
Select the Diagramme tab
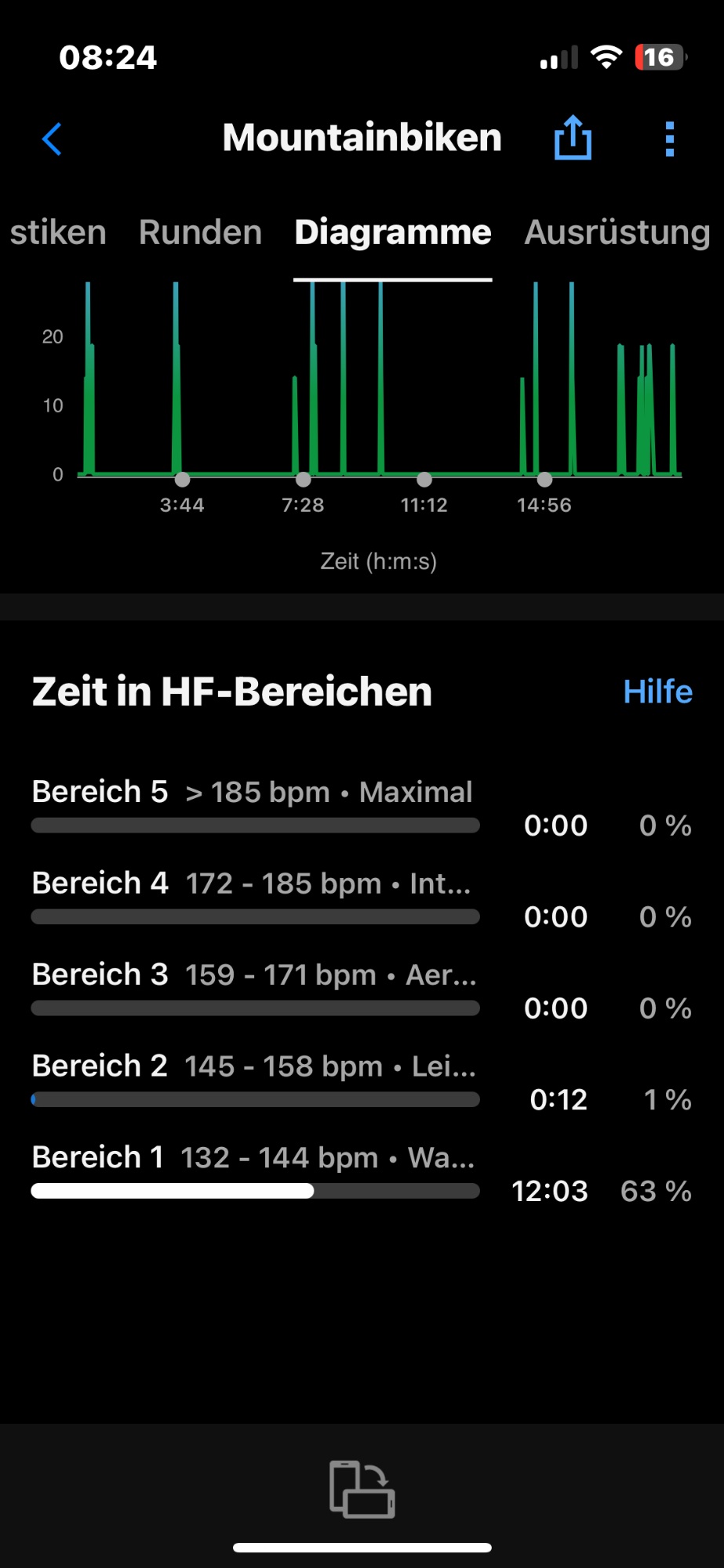pyautogui.click(x=392, y=233)
